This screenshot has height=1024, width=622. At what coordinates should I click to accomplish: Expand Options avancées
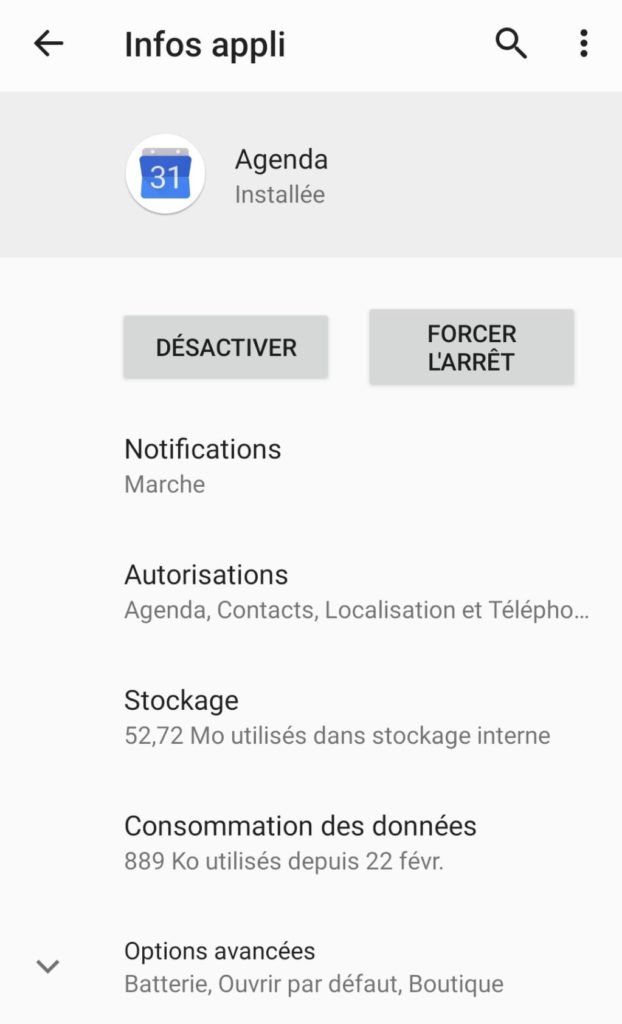click(311, 967)
